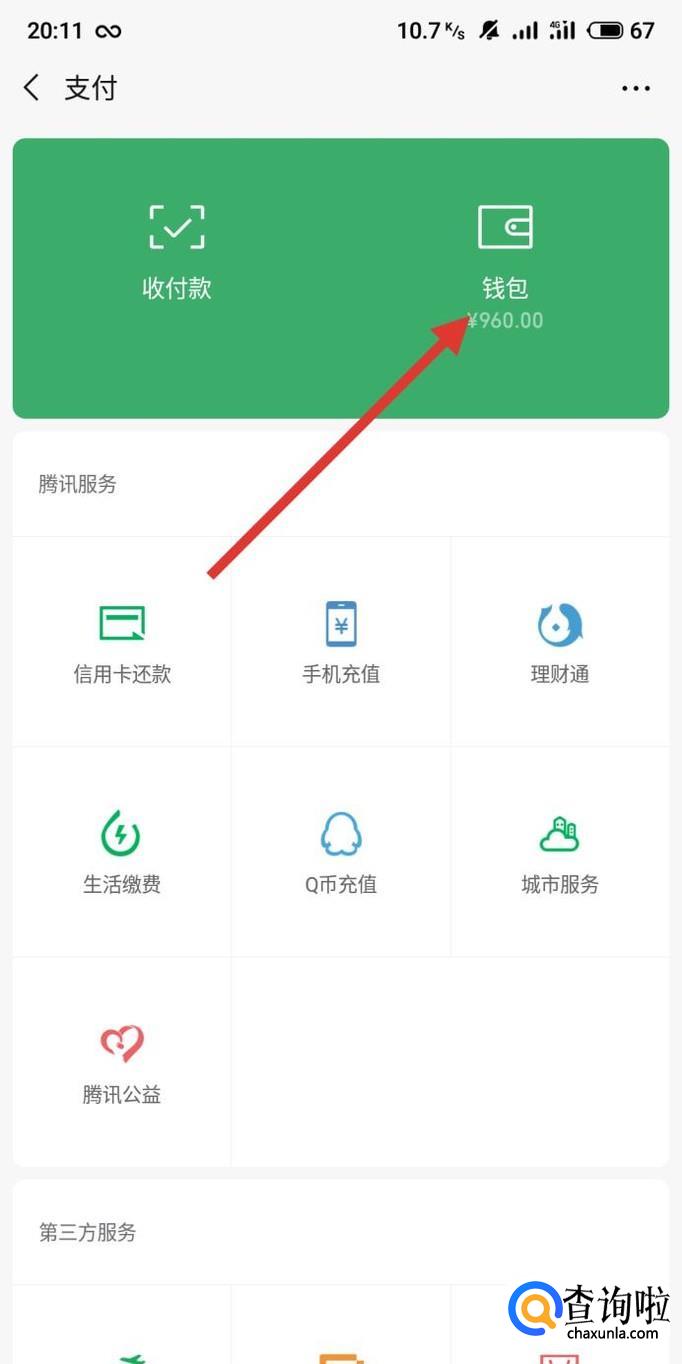View 腾讯公益 charity page
This screenshot has height=1364, width=682.
pyautogui.click(x=122, y=1062)
